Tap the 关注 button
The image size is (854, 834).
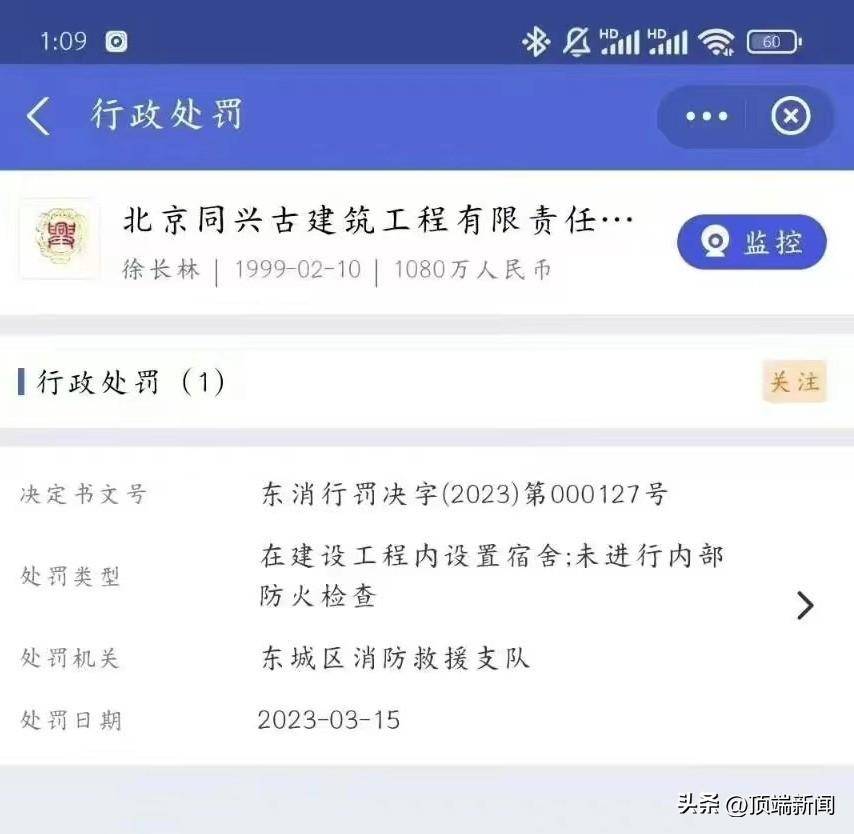[794, 382]
